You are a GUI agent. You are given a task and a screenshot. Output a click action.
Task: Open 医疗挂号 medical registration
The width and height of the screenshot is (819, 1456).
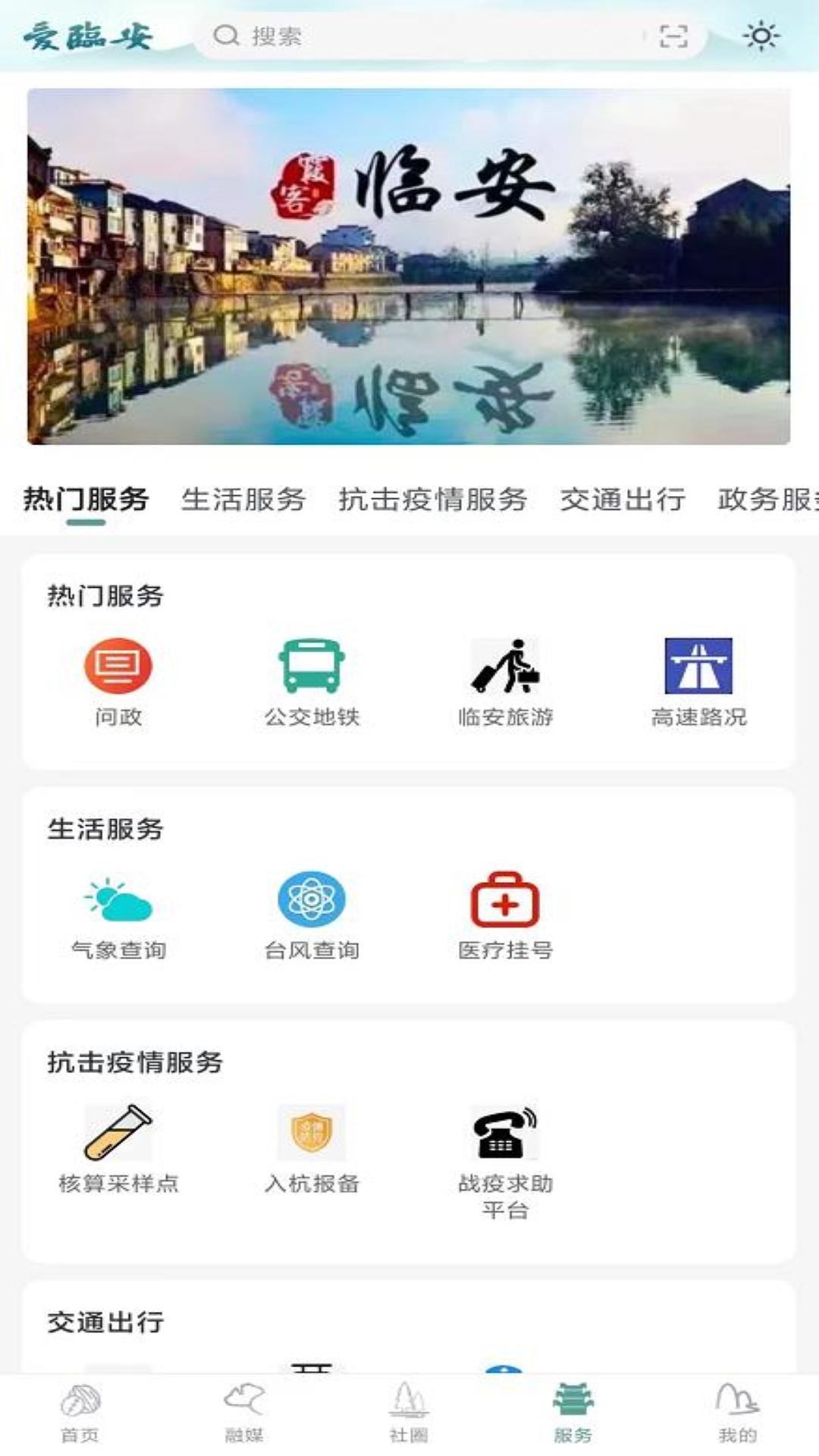(x=505, y=915)
